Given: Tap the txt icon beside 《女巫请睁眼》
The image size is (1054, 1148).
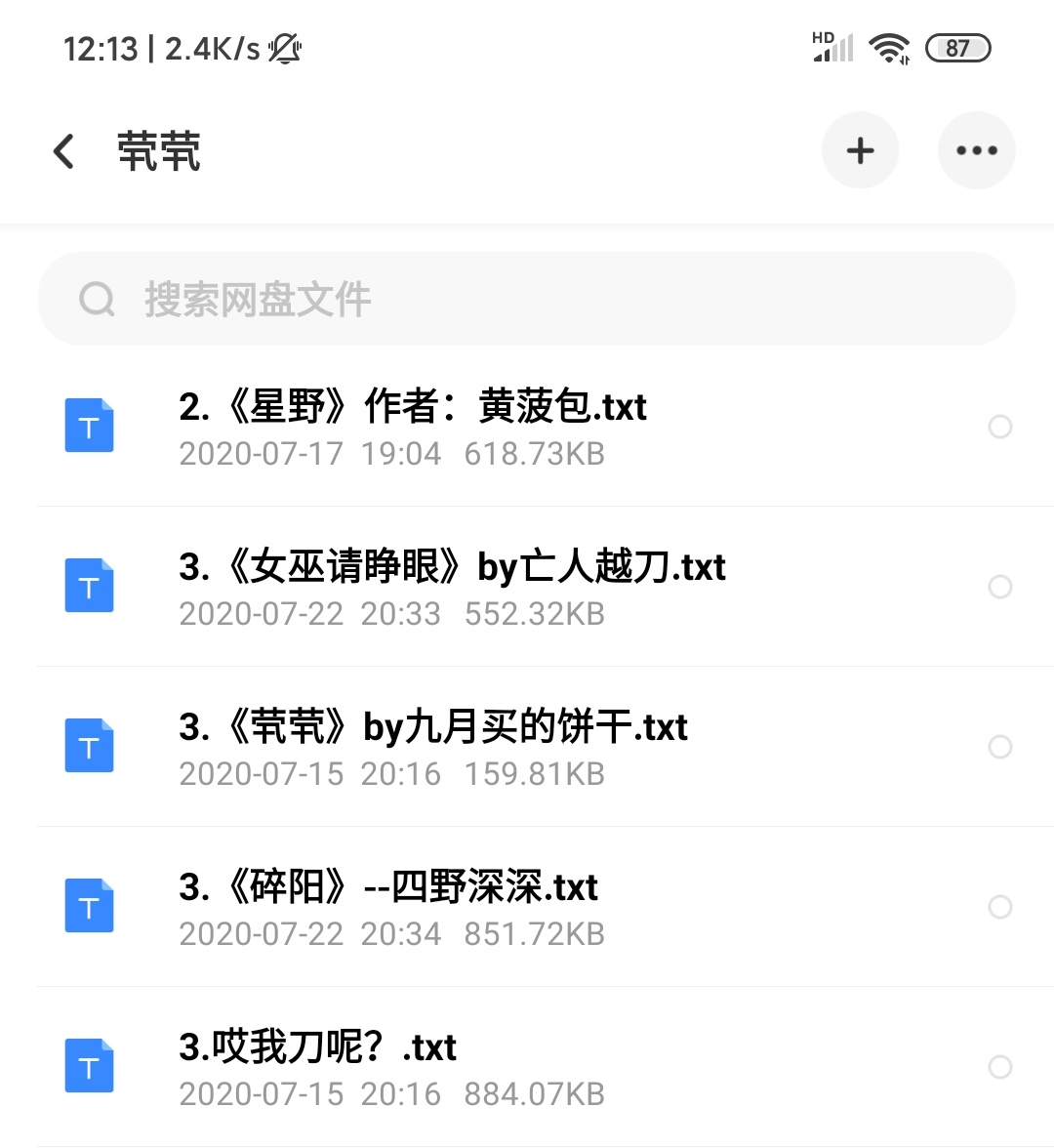Looking at the screenshot, I should (x=89, y=586).
